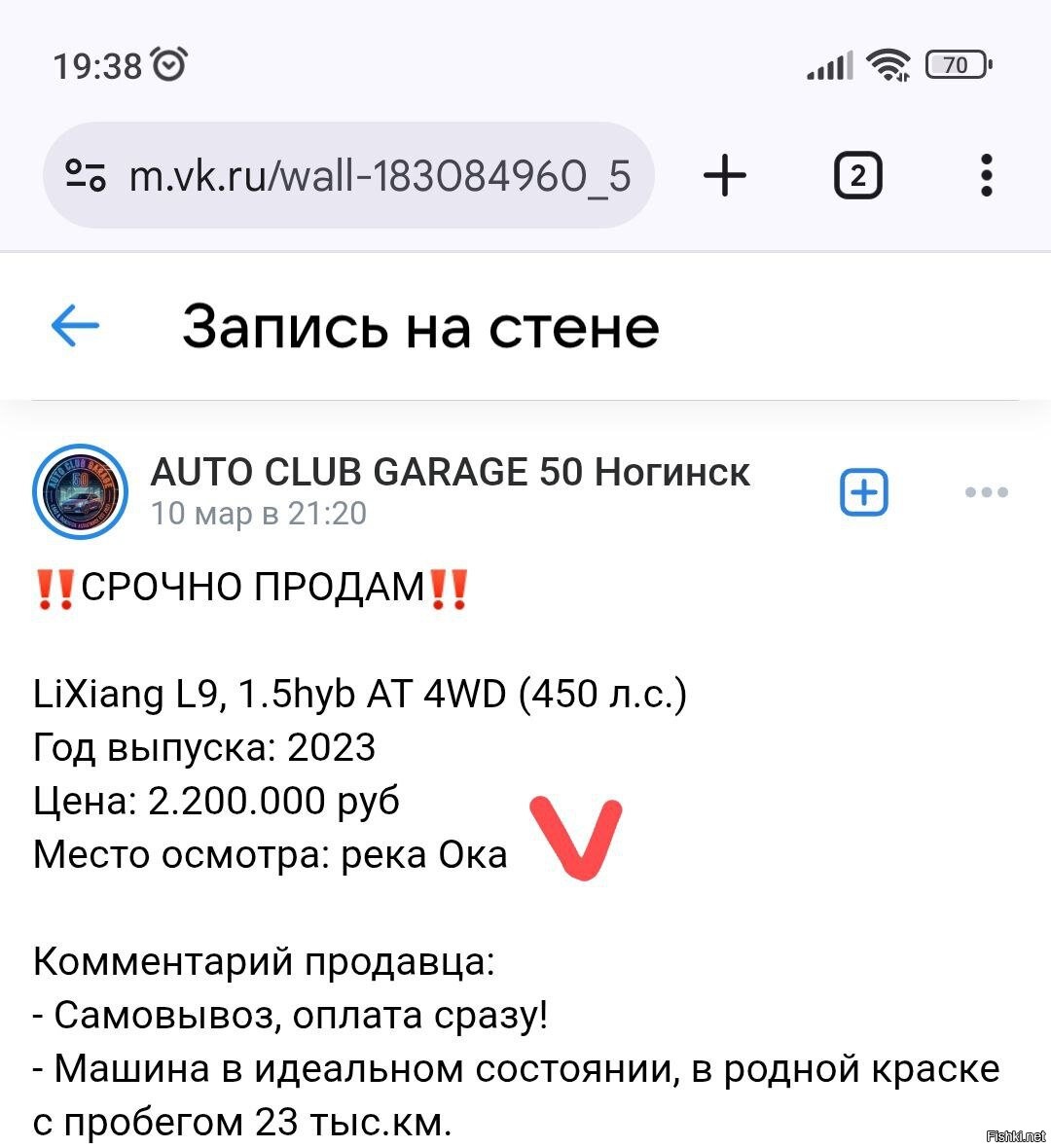Open AUTO CLUB GARAGE 50 Ногинск avatar
This screenshot has height=1148, width=1051.
[81, 492]
